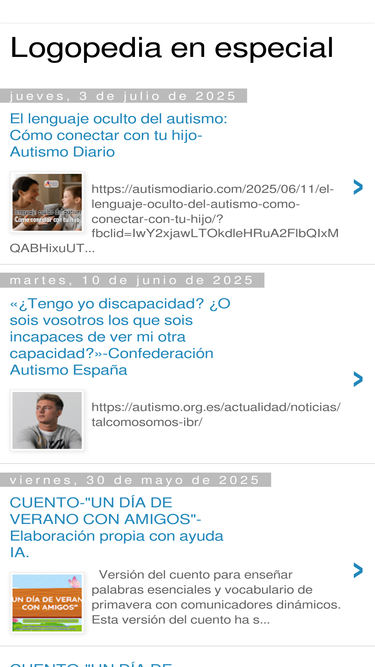Tap the chevron beside the Confederación Autismo España post

pos(358,379)
